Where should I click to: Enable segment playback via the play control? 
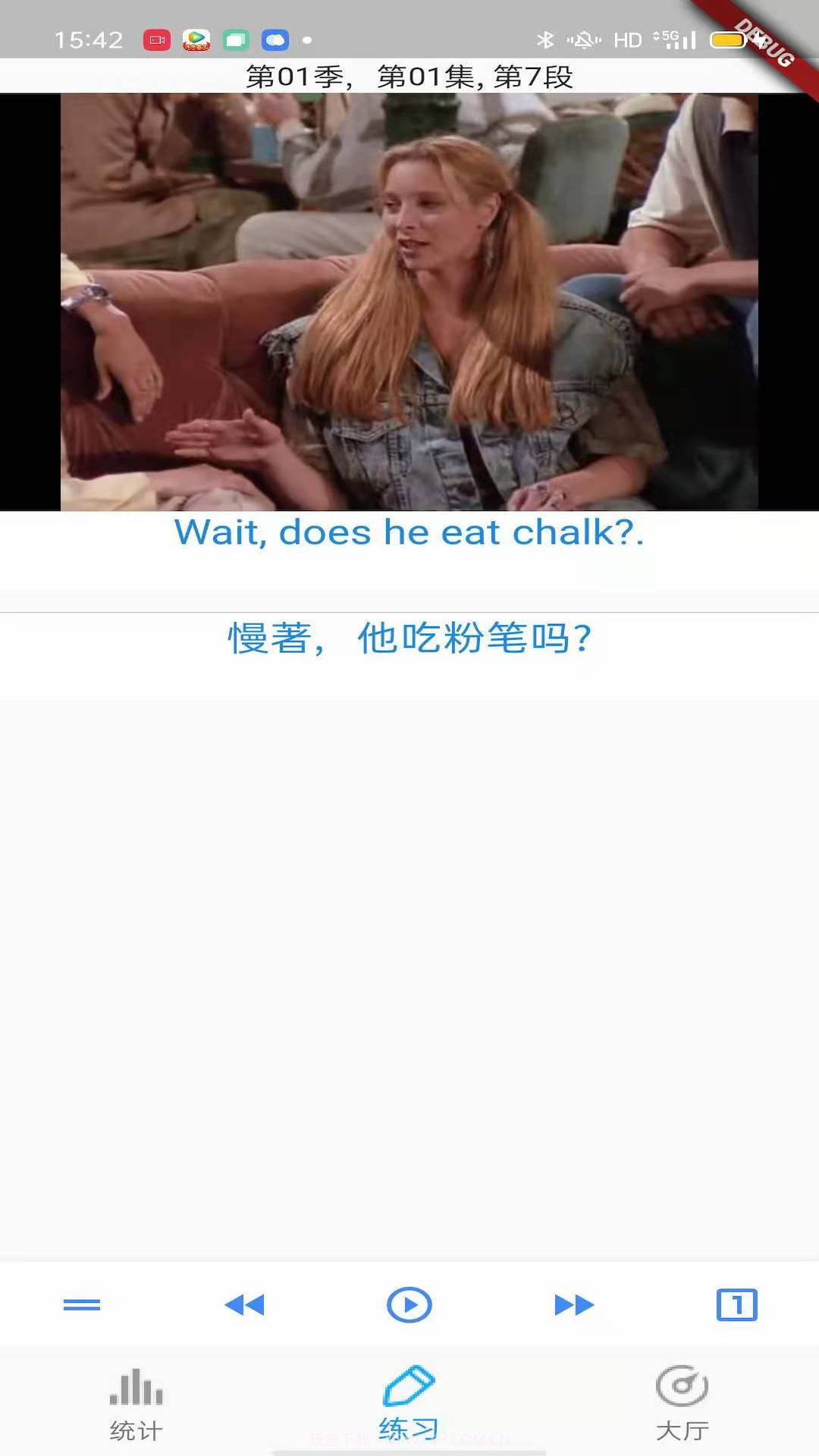click(409, 1306)
